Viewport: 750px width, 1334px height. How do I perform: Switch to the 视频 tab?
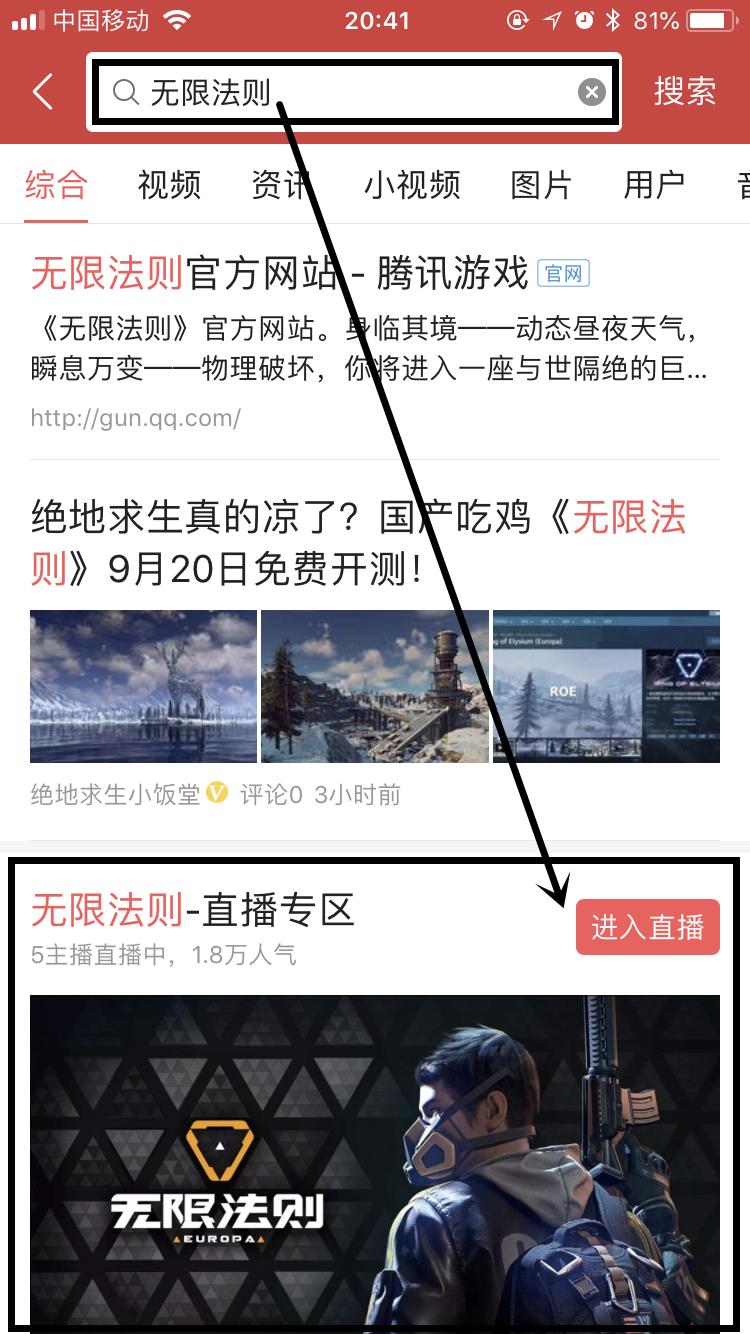click(168, 186)
